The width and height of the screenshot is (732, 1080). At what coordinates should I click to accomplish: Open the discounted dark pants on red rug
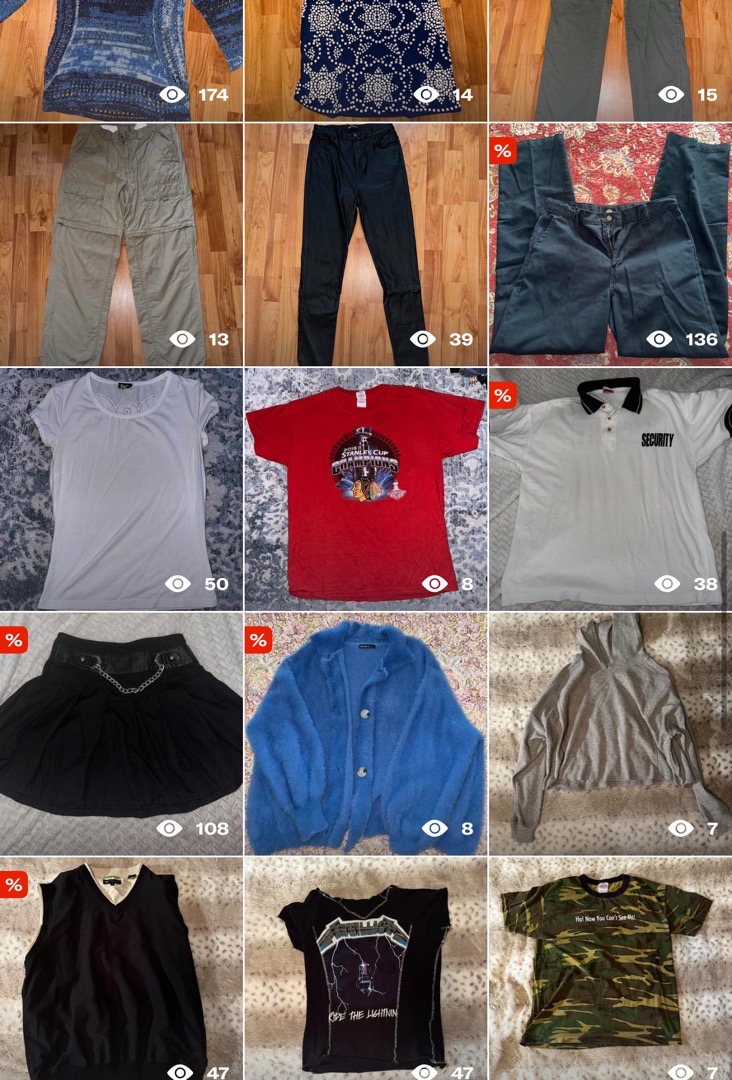(x=610, y=243)
